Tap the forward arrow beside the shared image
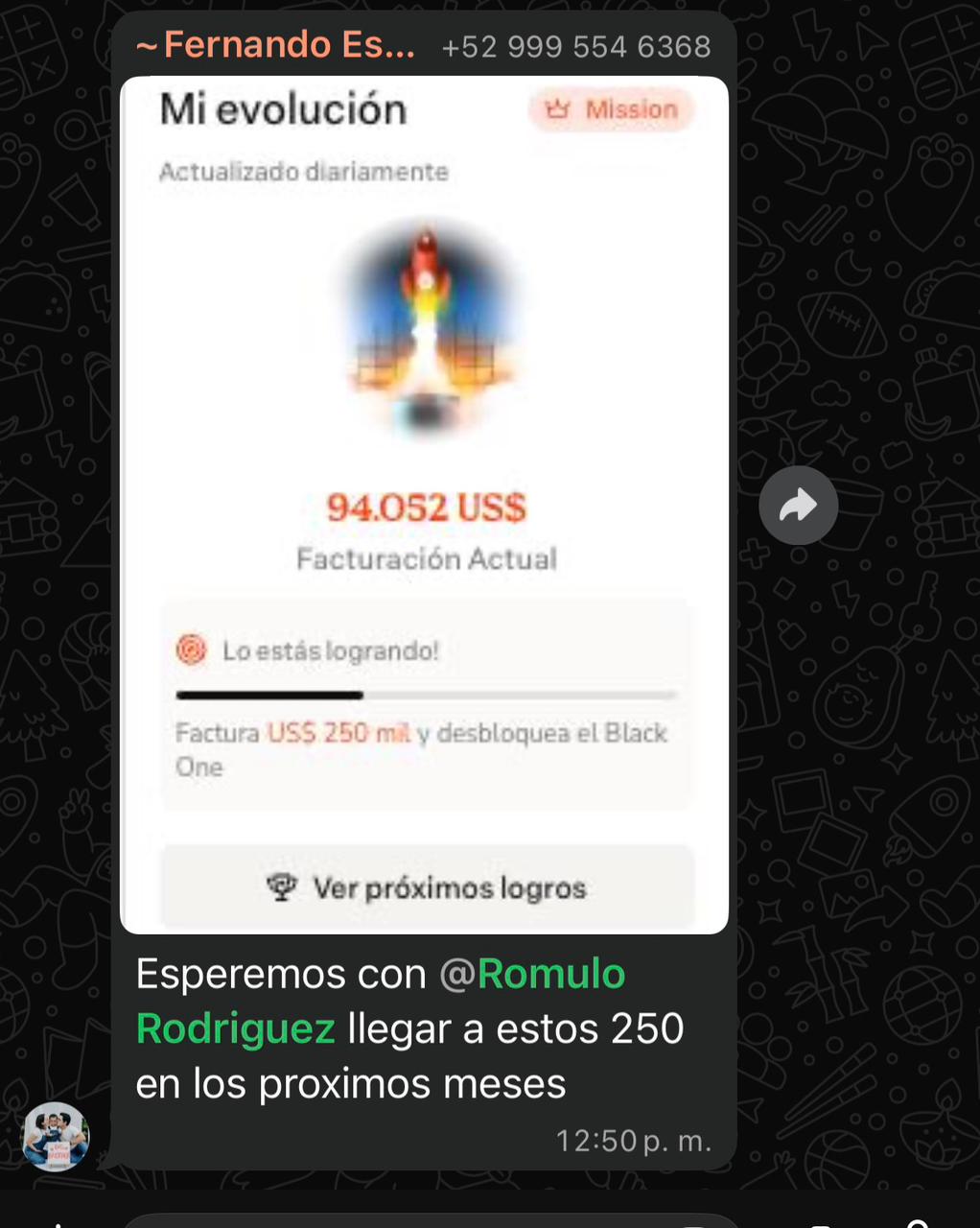Image resolution: width=980 pixels, height=1228 pixels. [x=798, y=505]
